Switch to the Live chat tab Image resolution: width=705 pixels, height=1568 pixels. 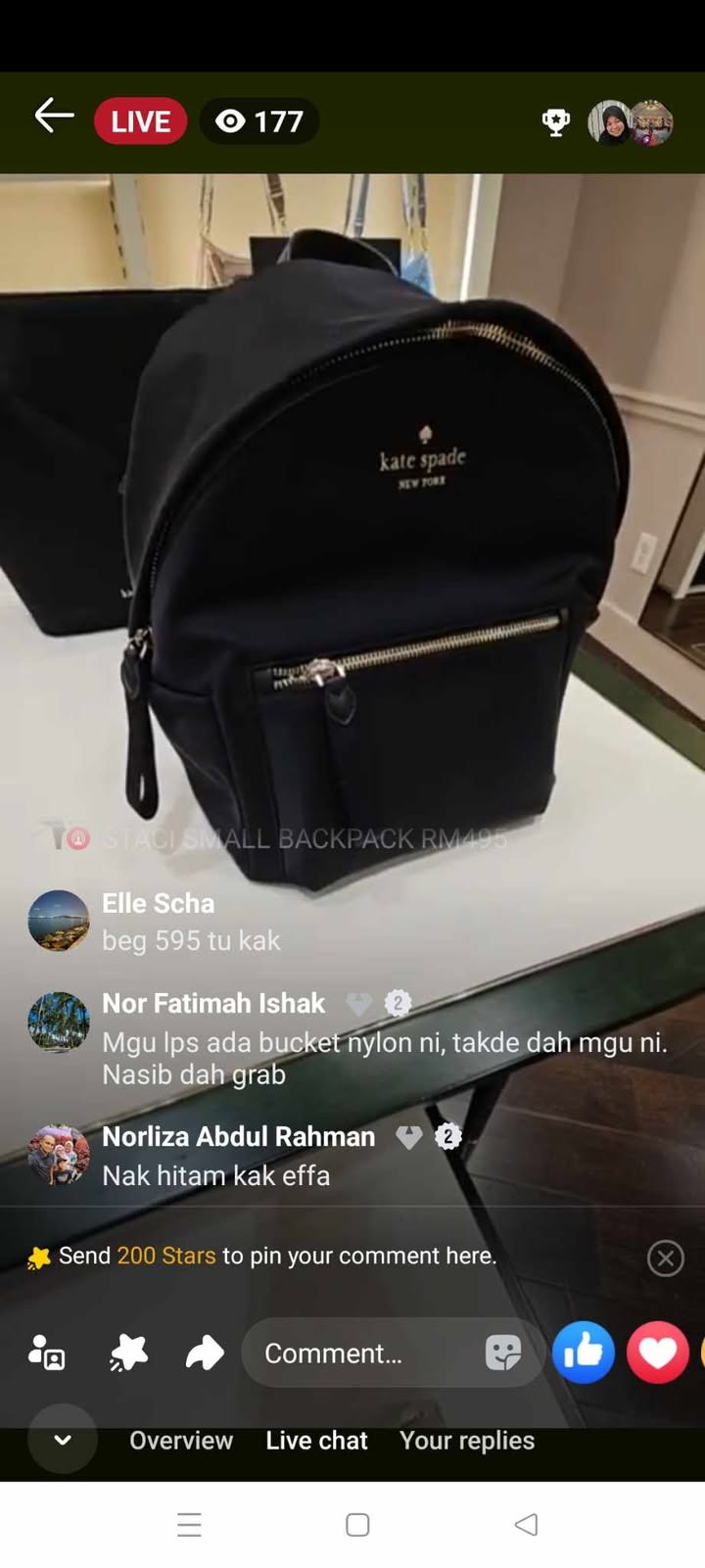pyautogui.click(x=316, y=1441)
